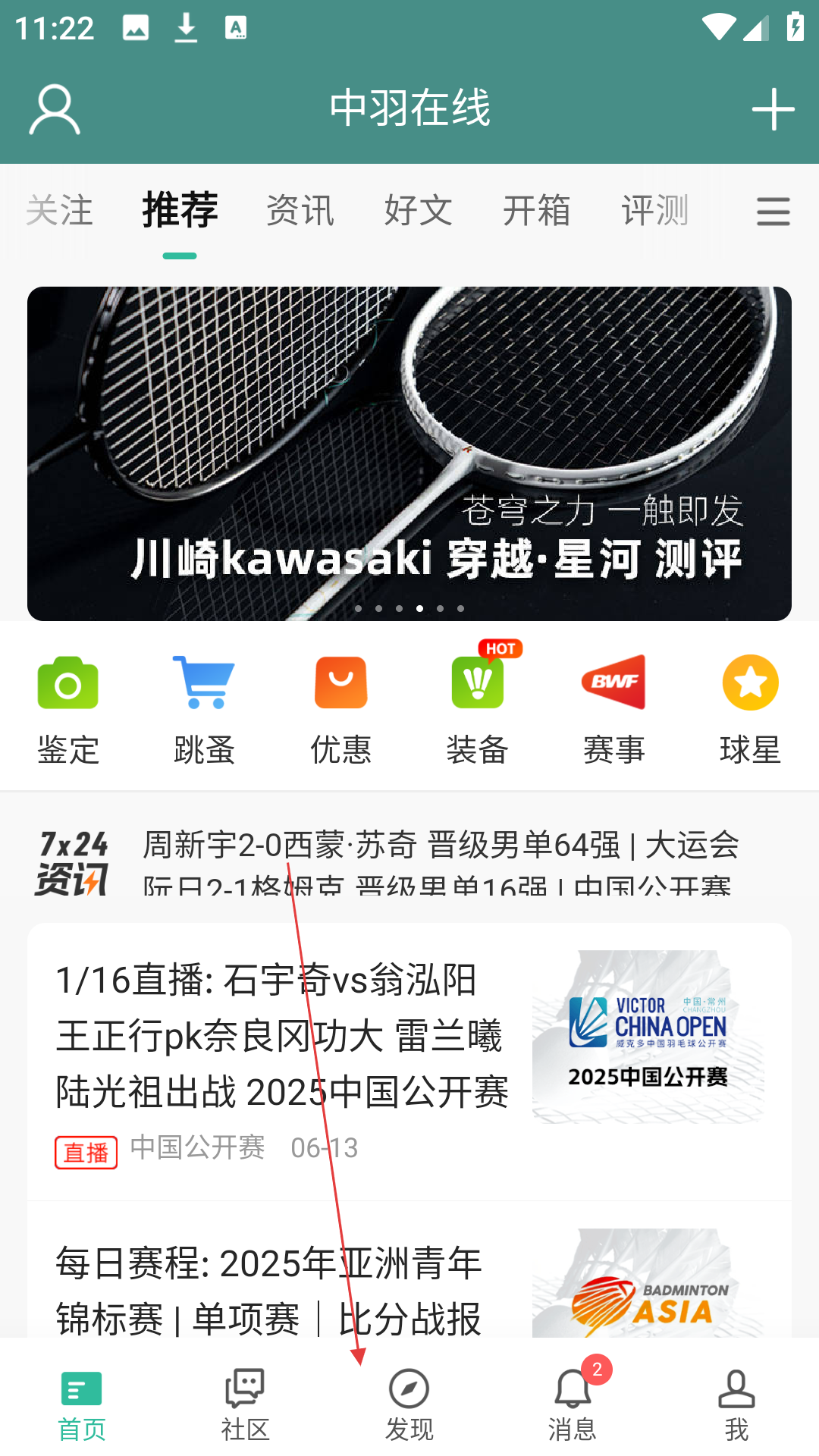Tap the plus icon in the header
Screen dimensions: 819x1456
pos(773,110)
